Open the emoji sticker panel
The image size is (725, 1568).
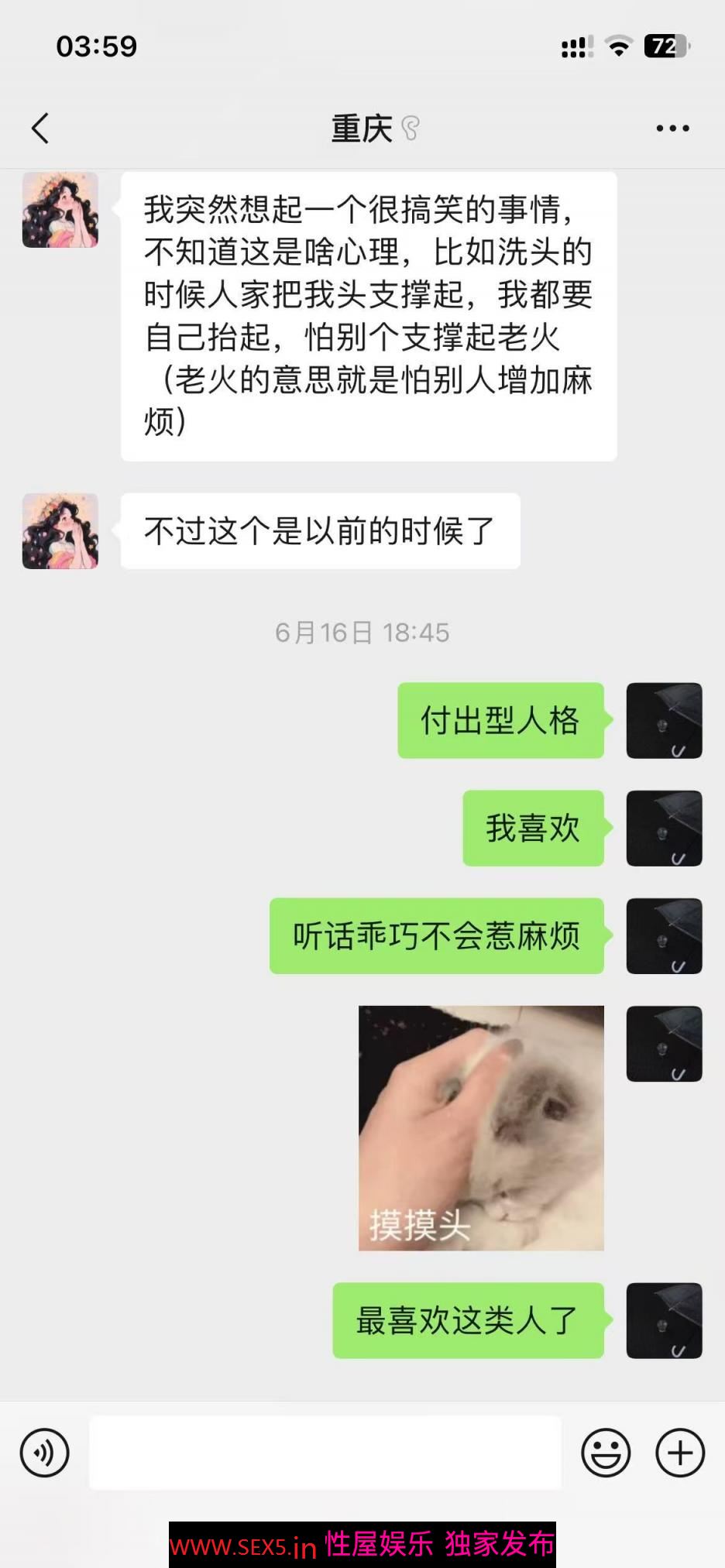(x=606, y=1453)
